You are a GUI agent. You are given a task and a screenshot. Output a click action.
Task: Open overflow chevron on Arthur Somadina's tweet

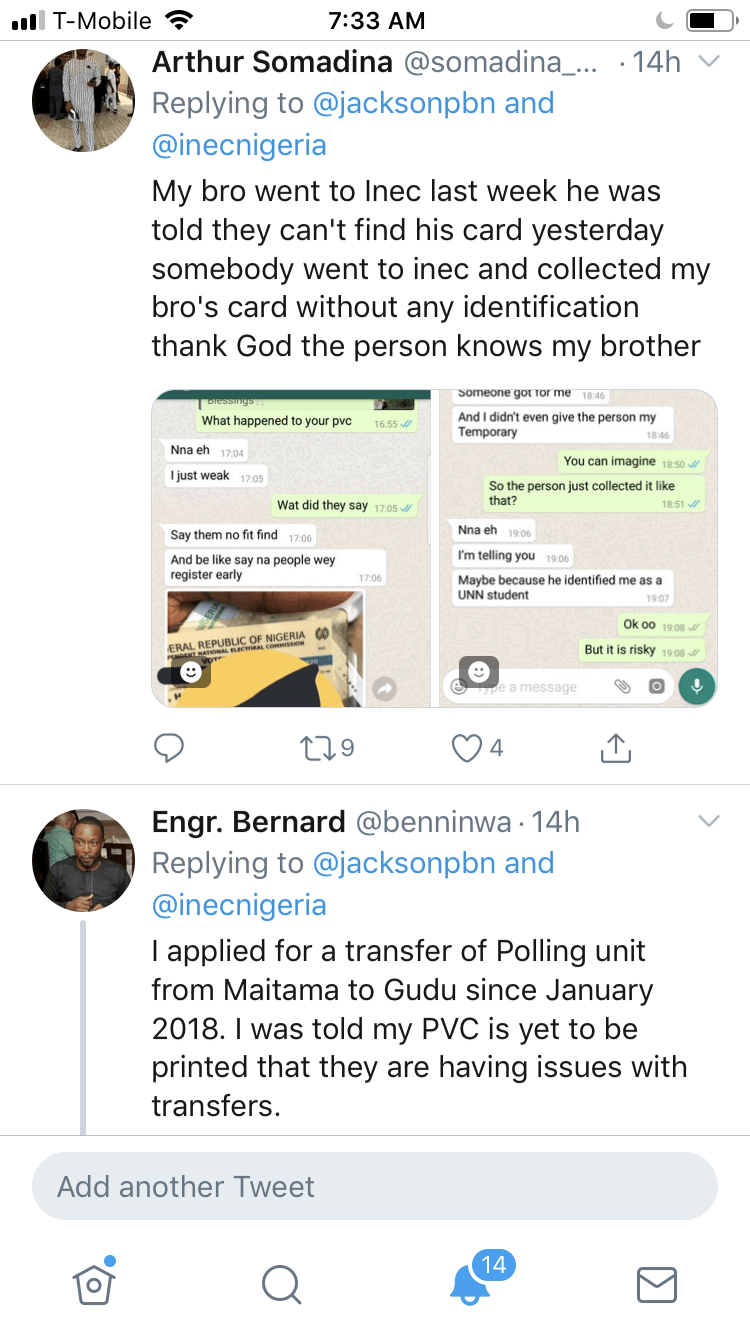(708, 62)
